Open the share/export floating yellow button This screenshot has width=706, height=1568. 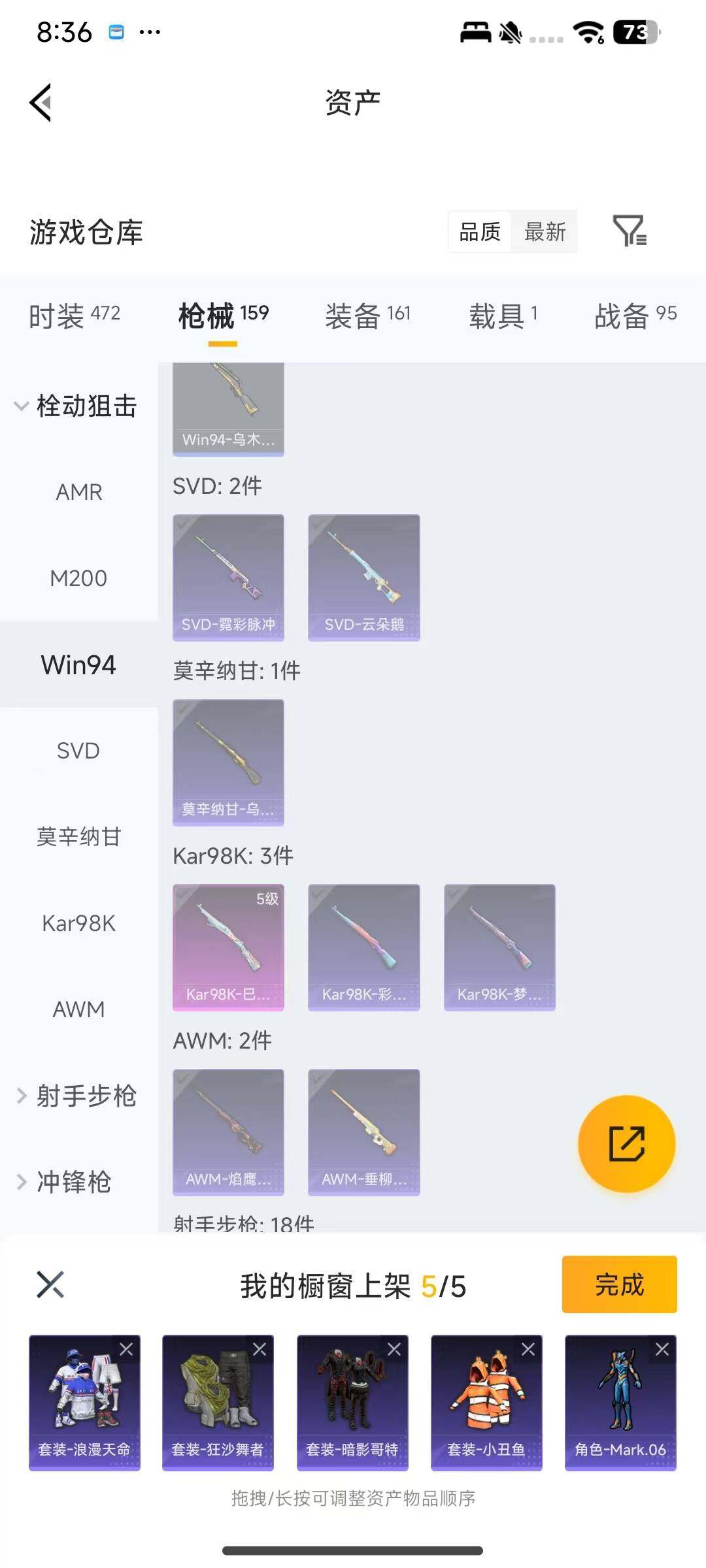point(626,1145)
